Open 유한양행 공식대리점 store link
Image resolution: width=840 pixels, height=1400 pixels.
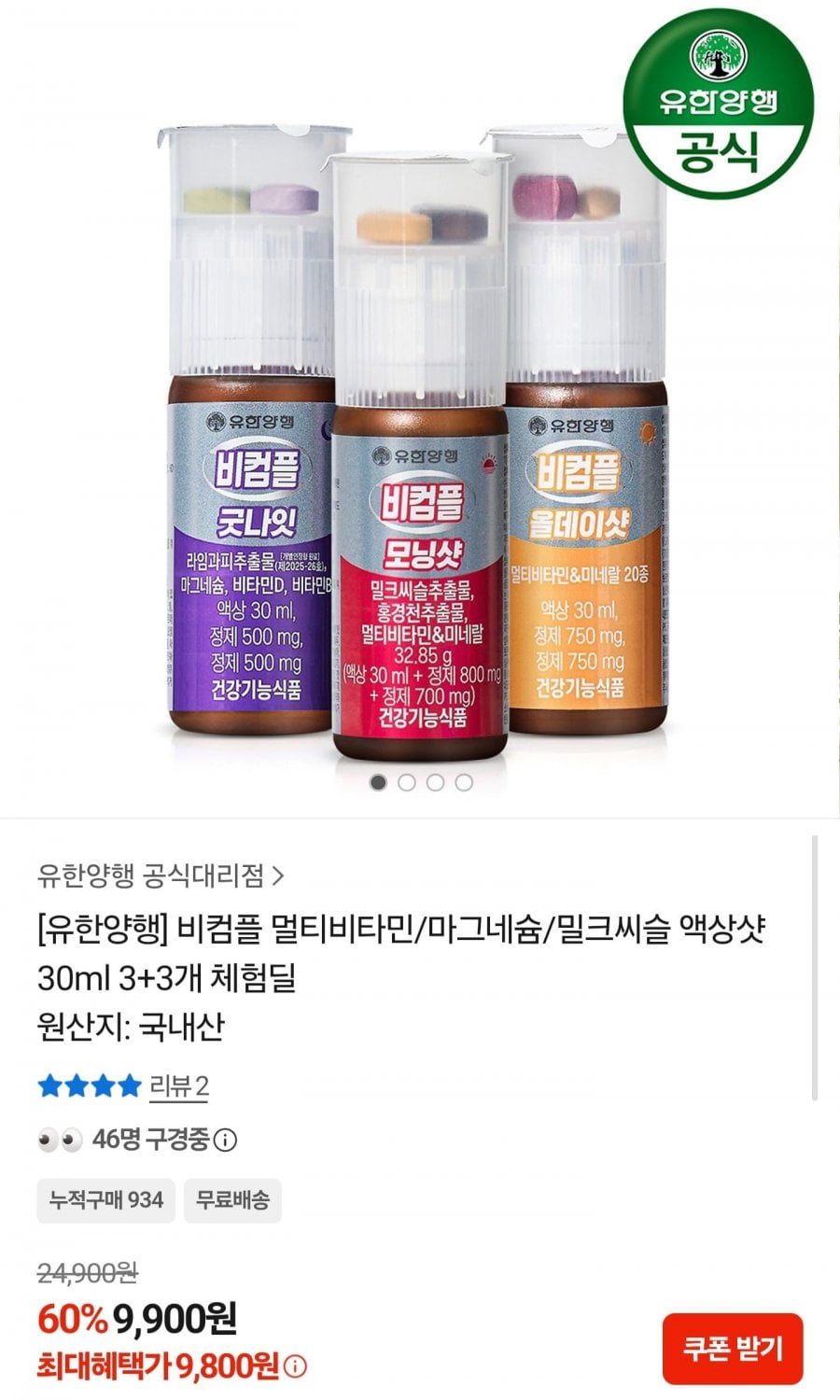click(161, 875)
